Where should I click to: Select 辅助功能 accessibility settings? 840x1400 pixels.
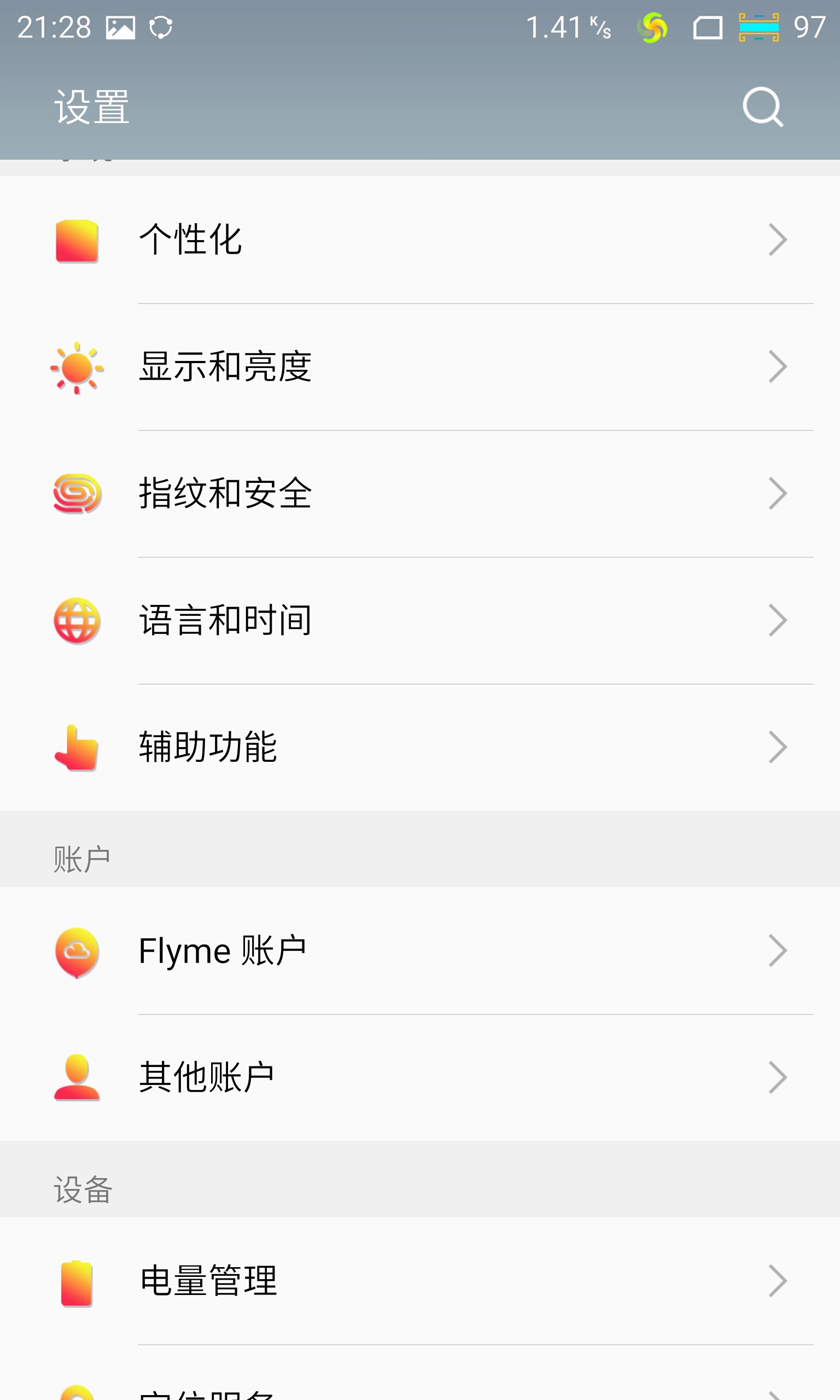420,747
